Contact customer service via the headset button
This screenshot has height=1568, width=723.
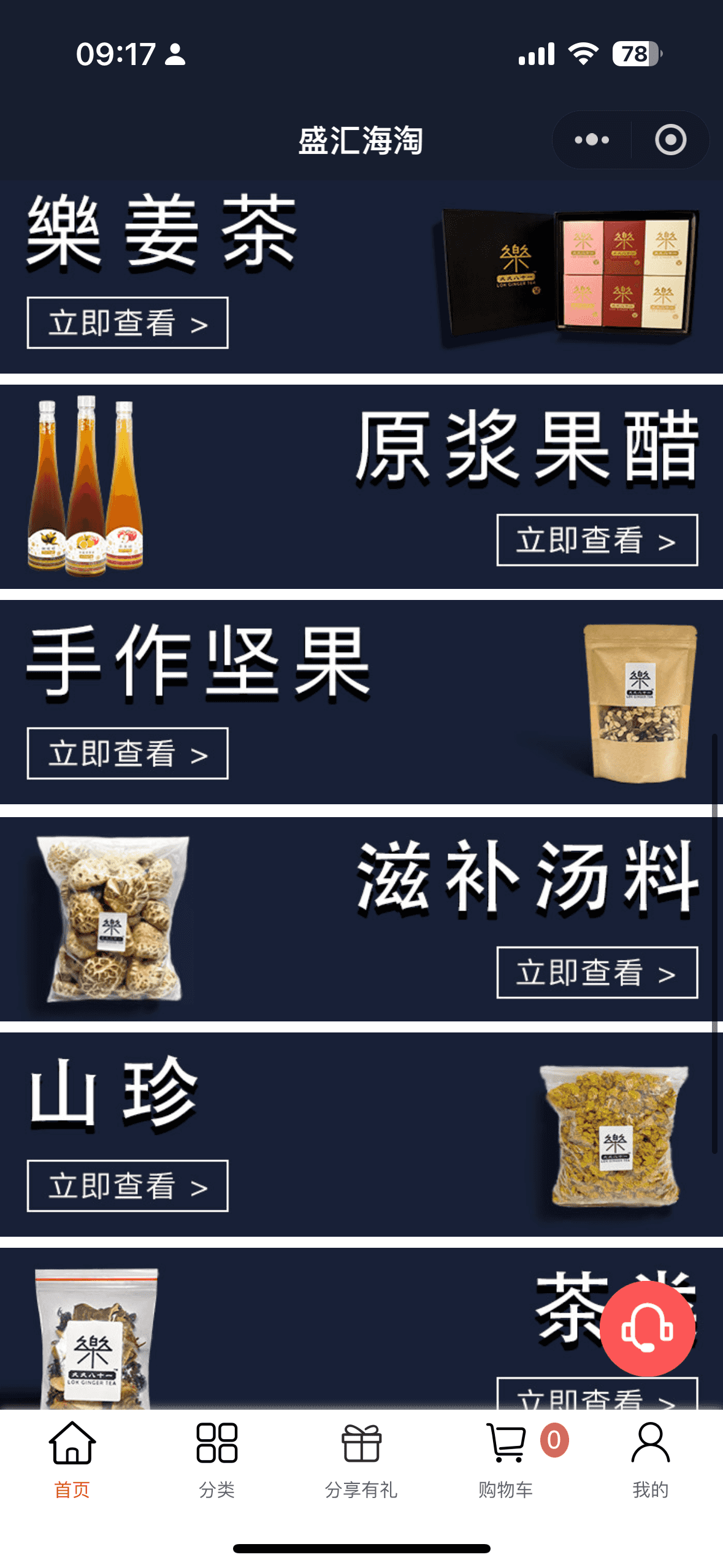(647, 1328)
